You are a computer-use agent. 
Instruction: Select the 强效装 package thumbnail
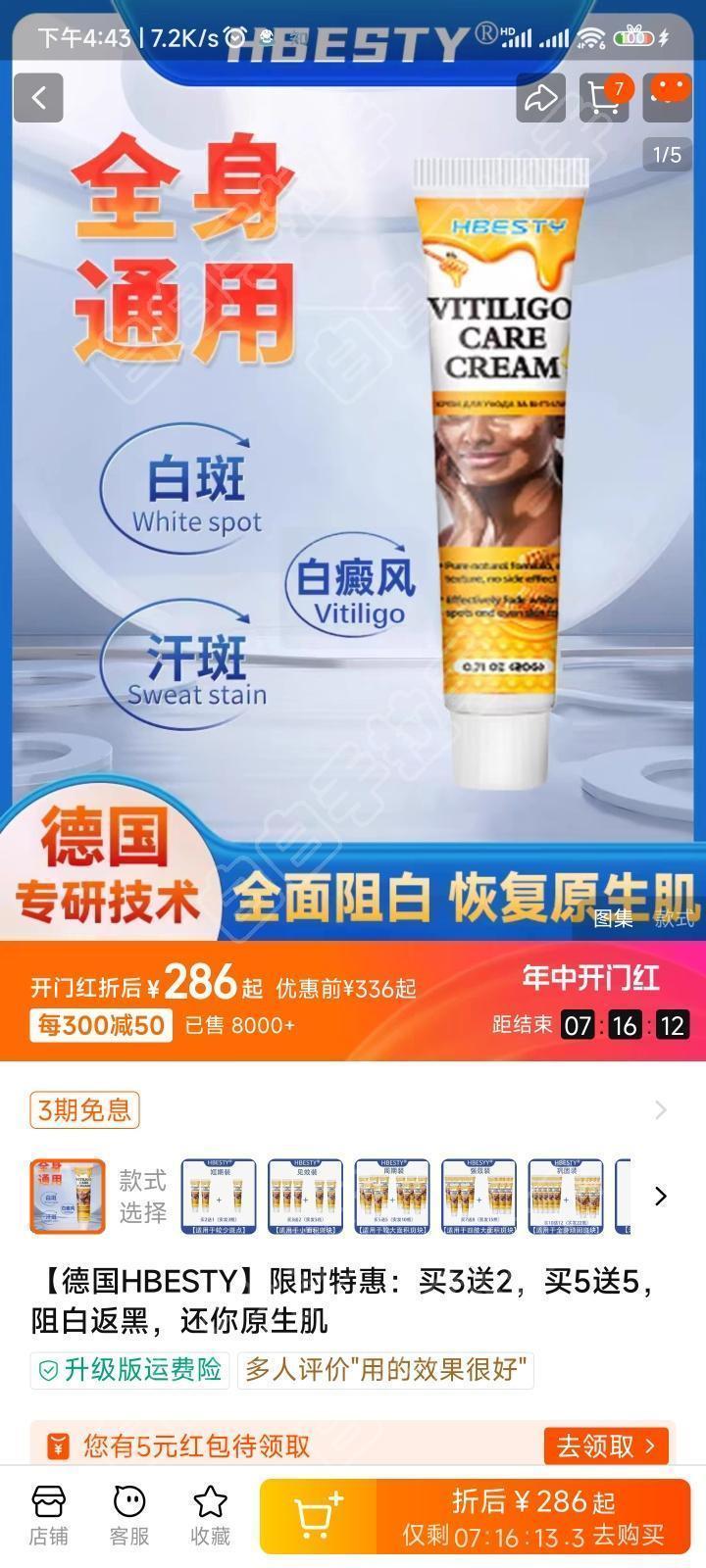pyautogui.click(x=479, y=1196)
